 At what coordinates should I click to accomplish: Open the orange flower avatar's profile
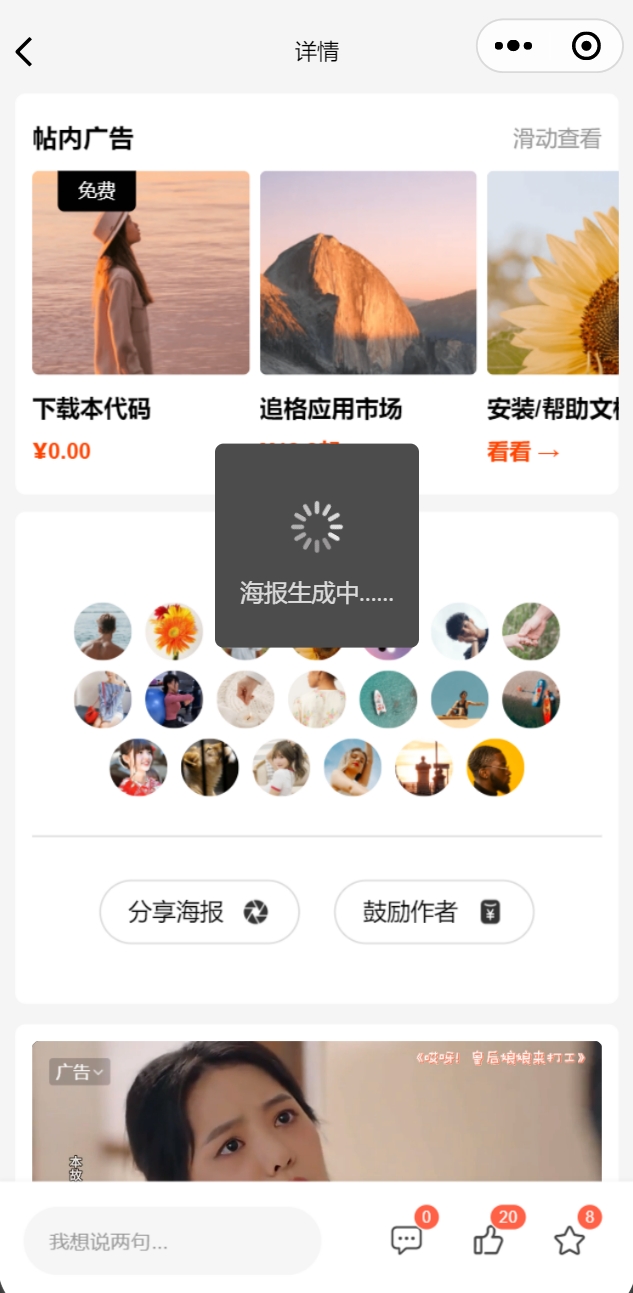click(174, 631)
